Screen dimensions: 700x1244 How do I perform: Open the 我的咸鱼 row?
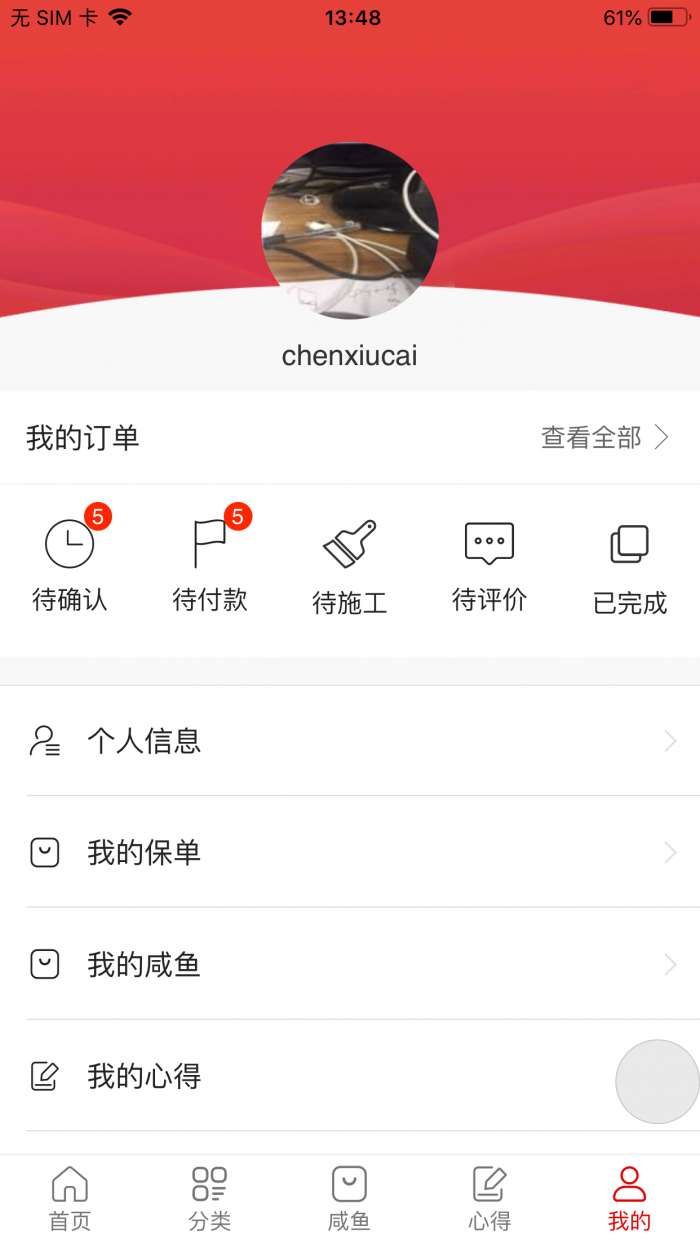[350, 965]
